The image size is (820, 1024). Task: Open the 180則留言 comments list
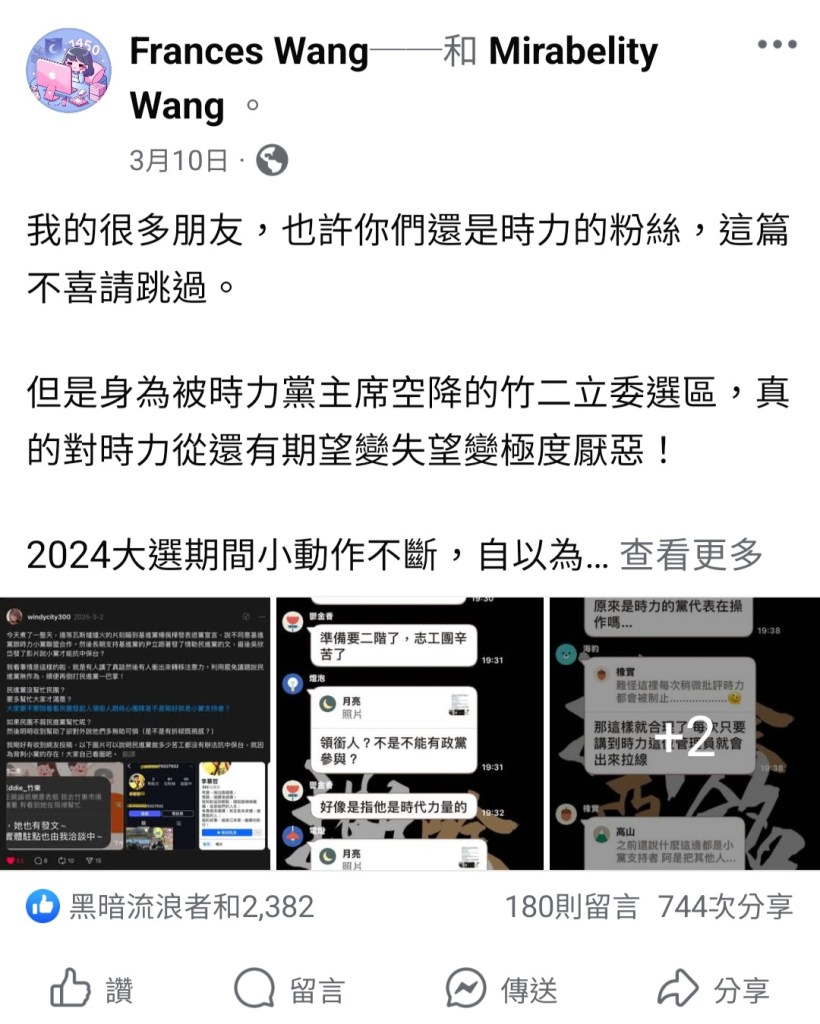(x=571, y=907)
